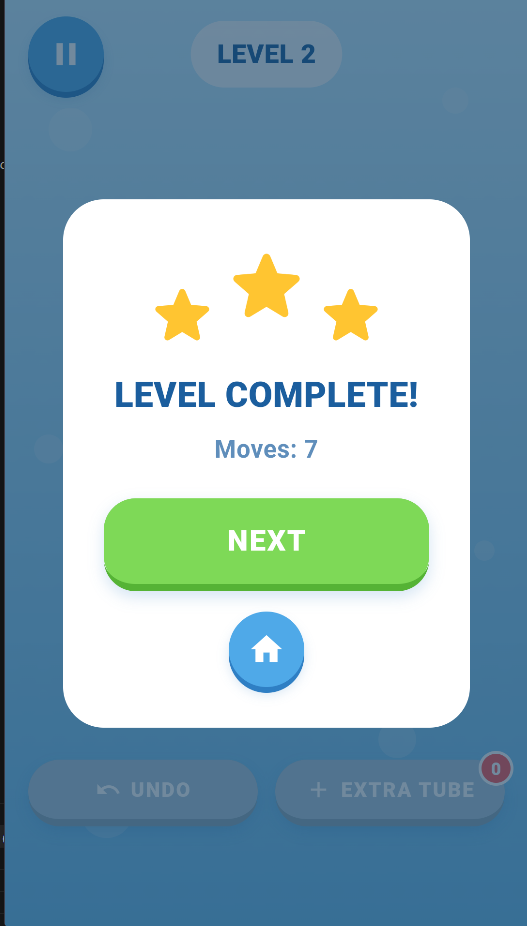
Task: Add an extra tube
Action: click(x=390, y=790)
